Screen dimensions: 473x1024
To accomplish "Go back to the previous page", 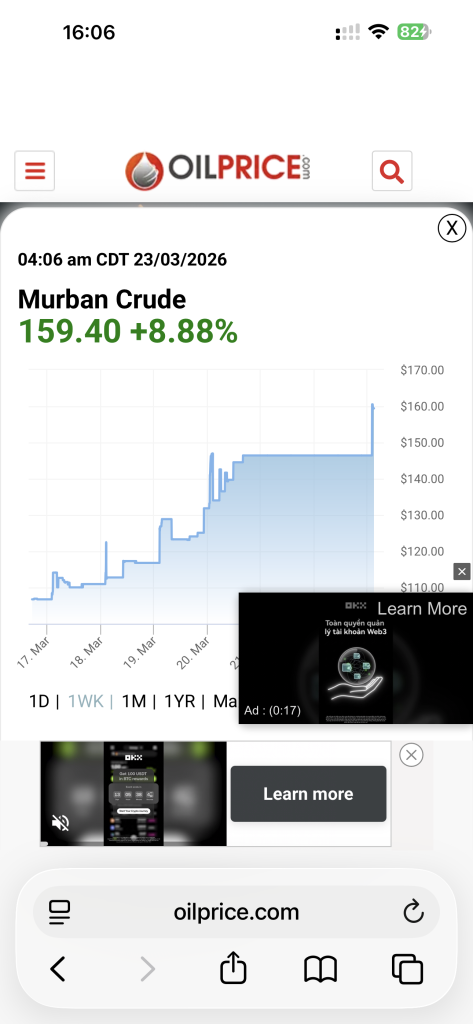I will click(58, 968).
